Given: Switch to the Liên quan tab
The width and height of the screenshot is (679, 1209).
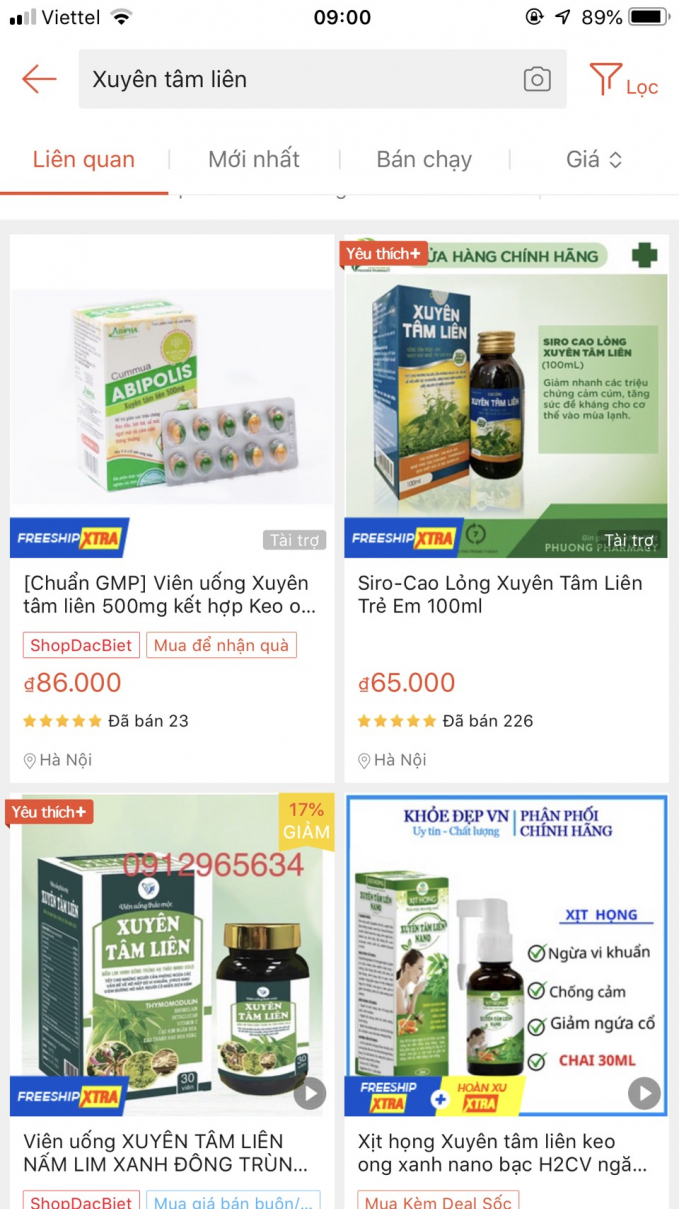Looking at the screenshot, I should click(84, 159).
